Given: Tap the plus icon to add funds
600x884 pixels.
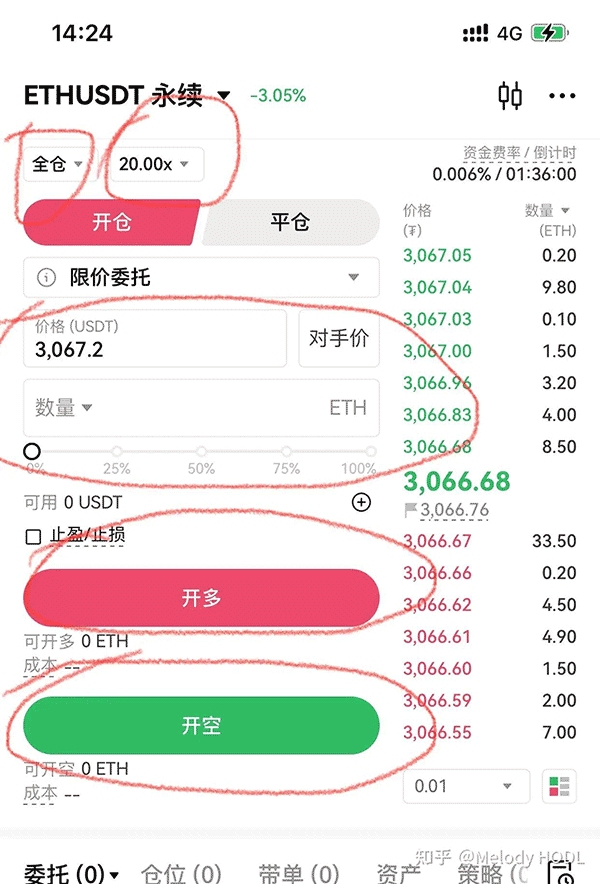Looking at the screenshot, I should coord(362,502).
